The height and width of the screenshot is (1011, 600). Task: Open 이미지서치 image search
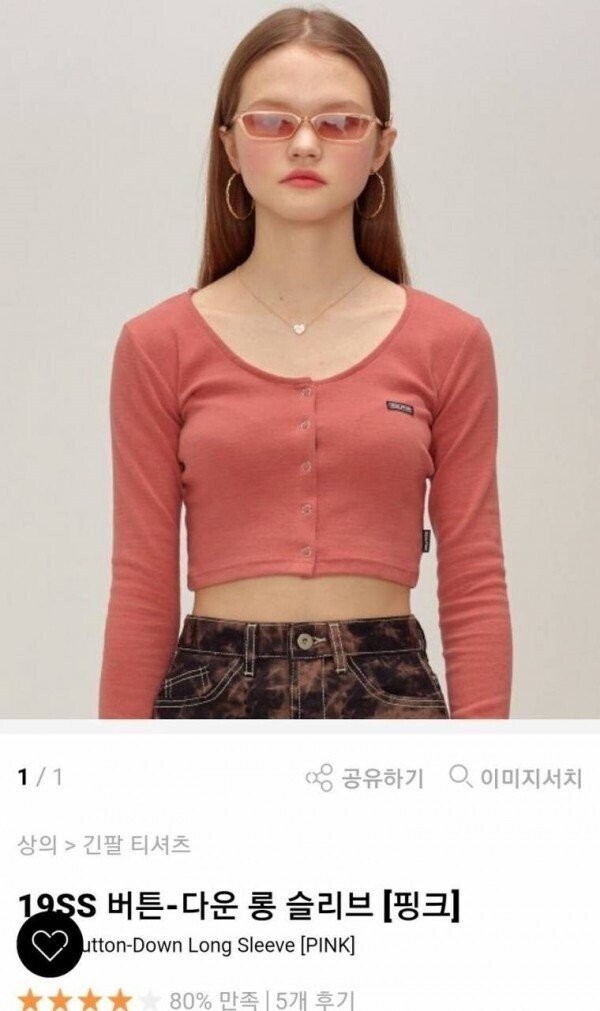[x=516, y=777]
